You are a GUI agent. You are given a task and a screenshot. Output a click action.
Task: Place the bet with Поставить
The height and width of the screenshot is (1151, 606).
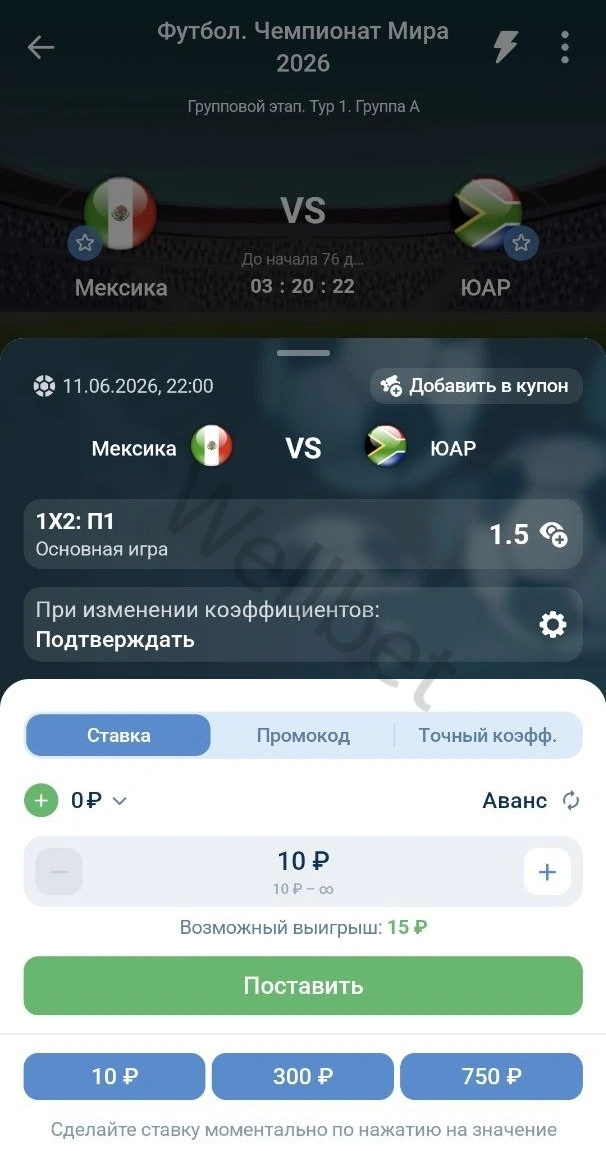pyautogui.click(x=303, y=985)
